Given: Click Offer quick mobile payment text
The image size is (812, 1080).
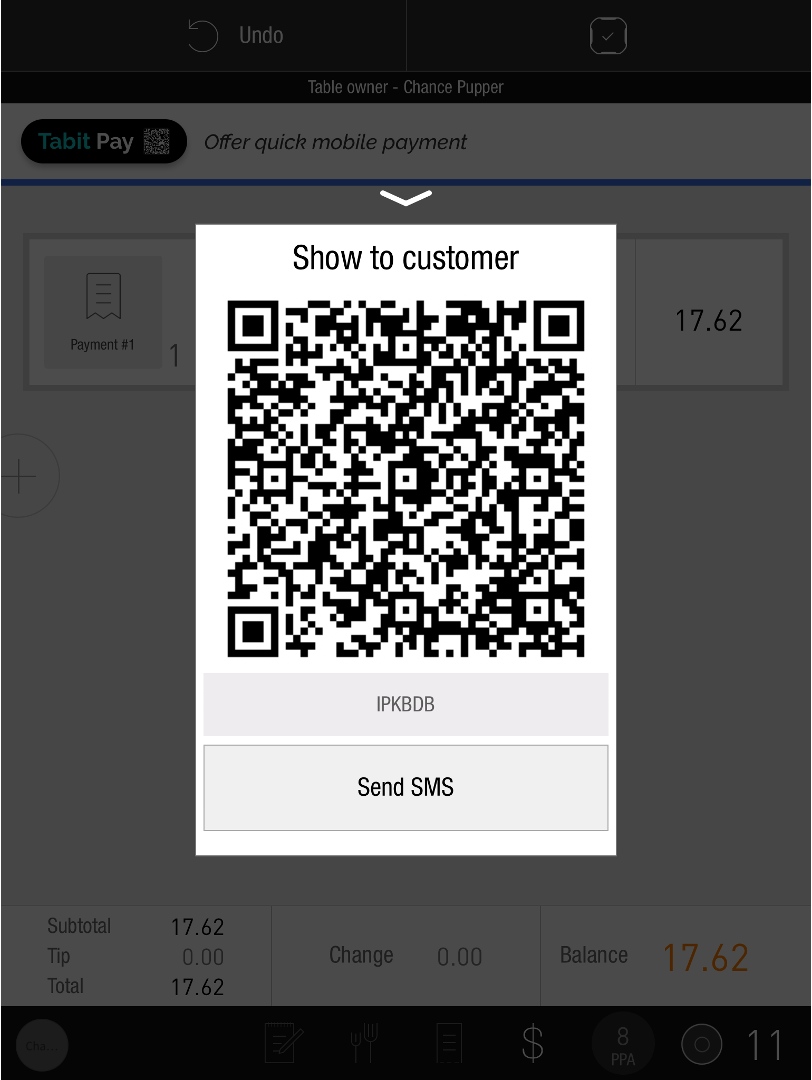Looking at the screenshot, I should (x=335, y=141).
